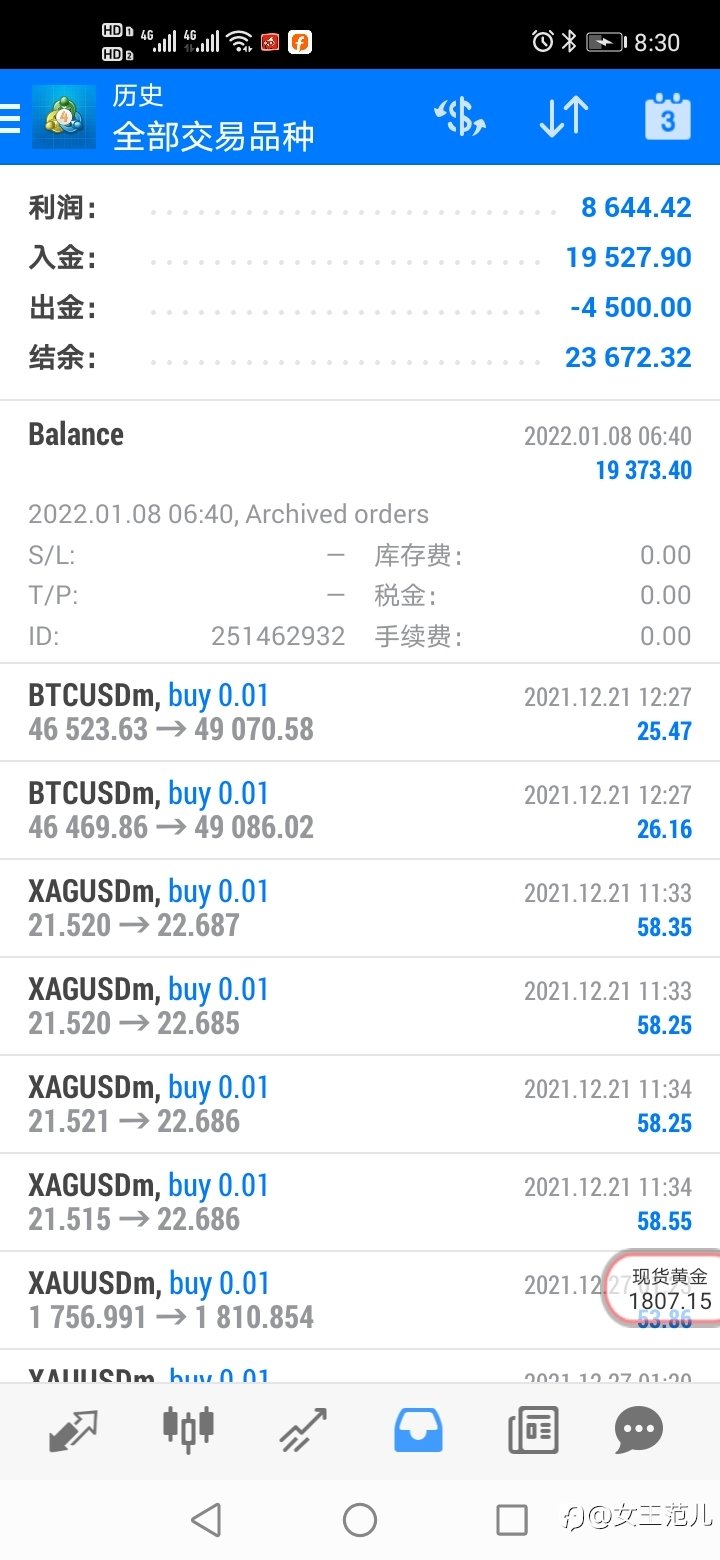Switch to the candlestick Chart tab
This screenshot has height=1560, width=720.
[x=189, y=1429]
